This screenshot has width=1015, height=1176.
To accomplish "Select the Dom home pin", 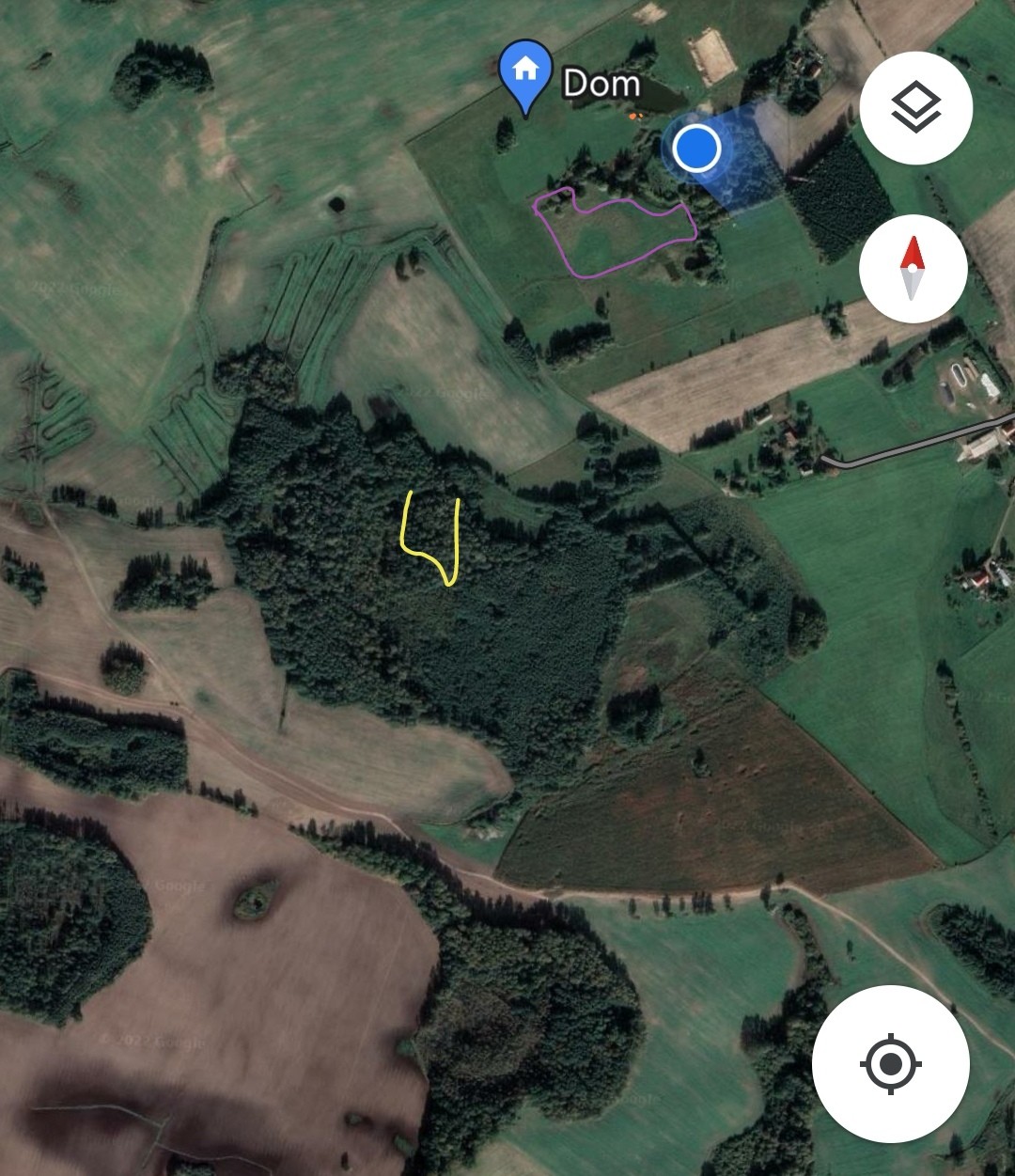I will click(525, 71).
